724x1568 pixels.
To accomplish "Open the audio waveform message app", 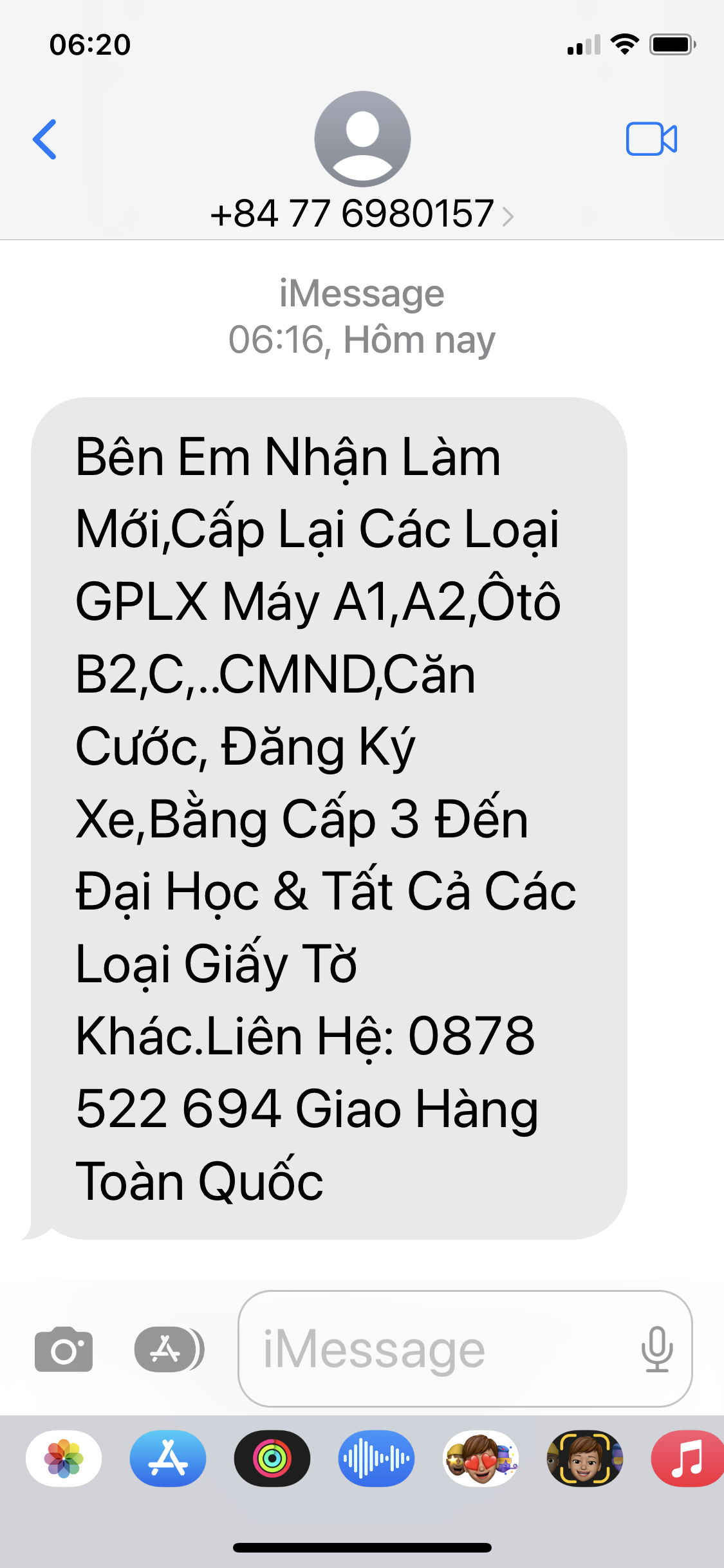I will point(376,1459).
